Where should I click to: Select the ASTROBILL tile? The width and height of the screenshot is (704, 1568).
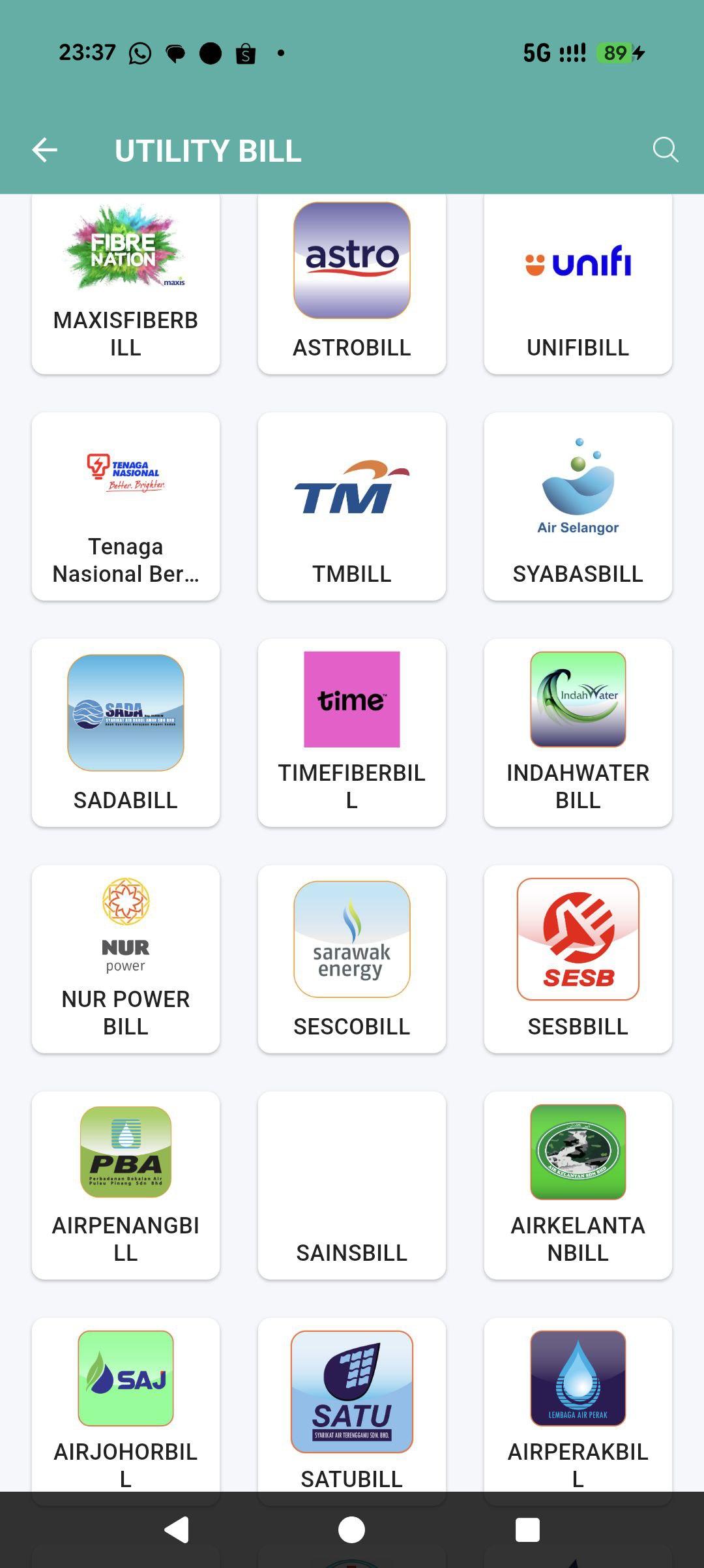(352, 284)
